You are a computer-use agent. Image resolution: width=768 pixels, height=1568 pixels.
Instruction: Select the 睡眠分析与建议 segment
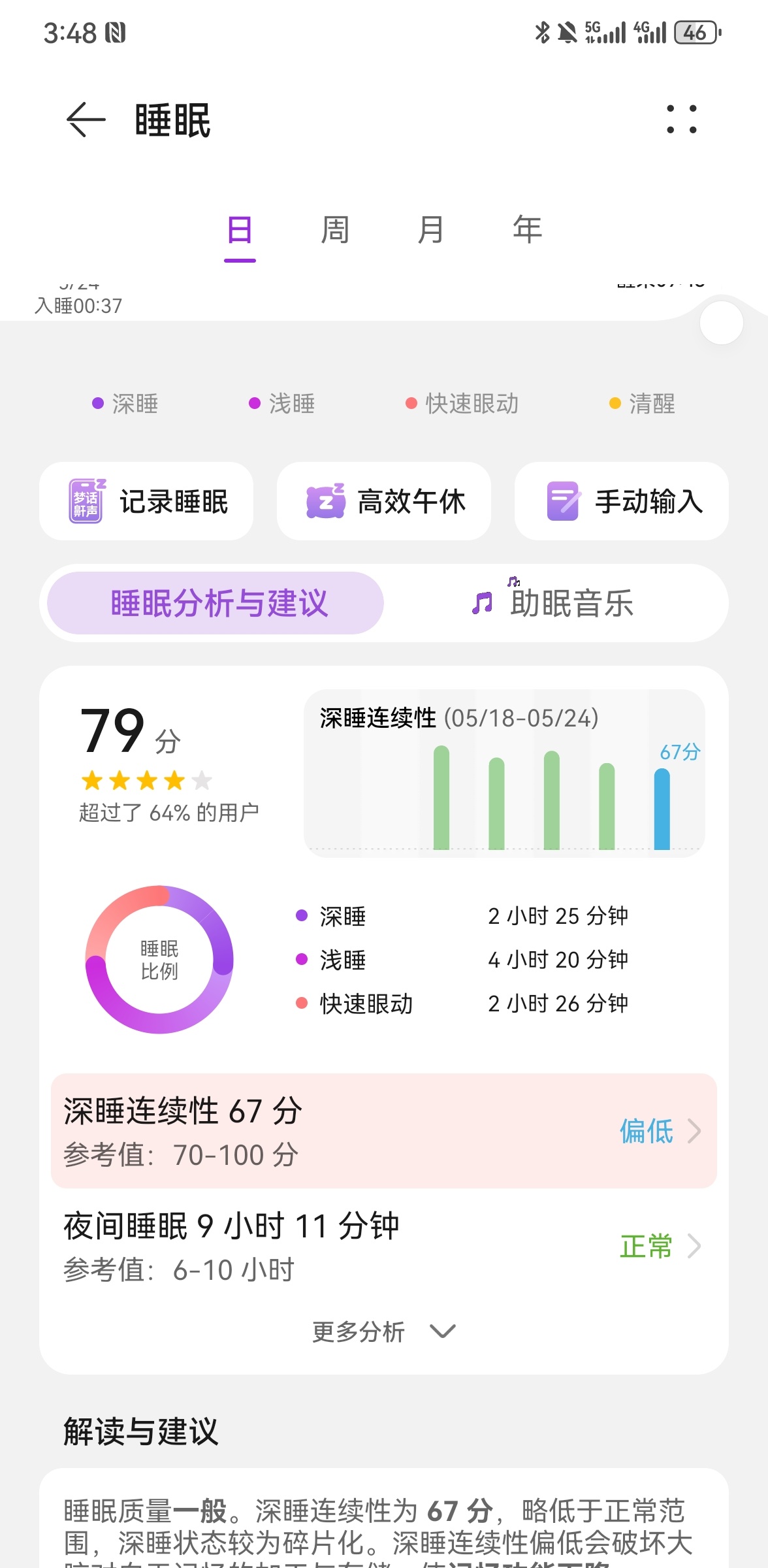[216, 603]
